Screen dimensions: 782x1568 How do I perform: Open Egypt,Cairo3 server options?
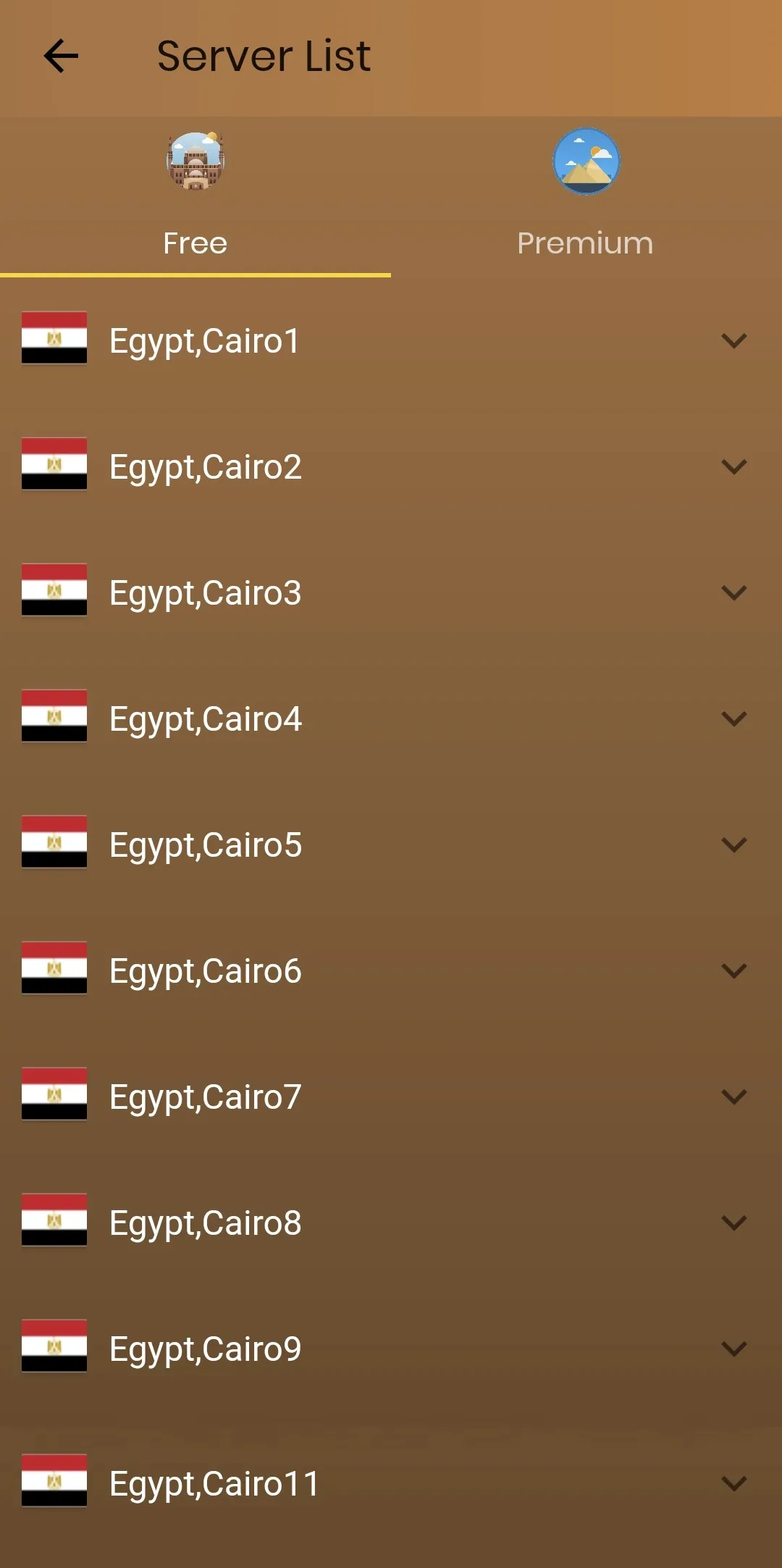tap(733, 592)
